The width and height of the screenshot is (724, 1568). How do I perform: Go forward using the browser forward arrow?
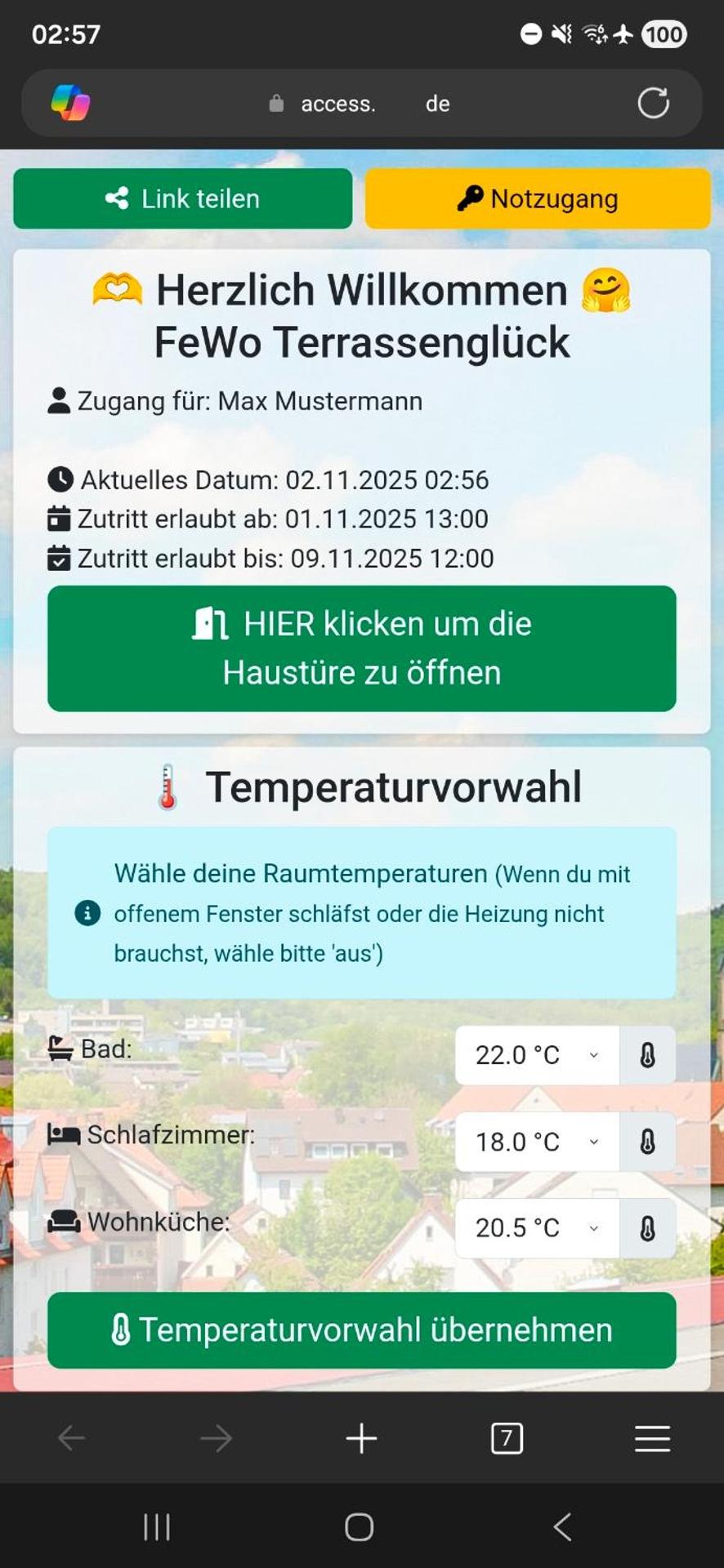(217, 1438)
